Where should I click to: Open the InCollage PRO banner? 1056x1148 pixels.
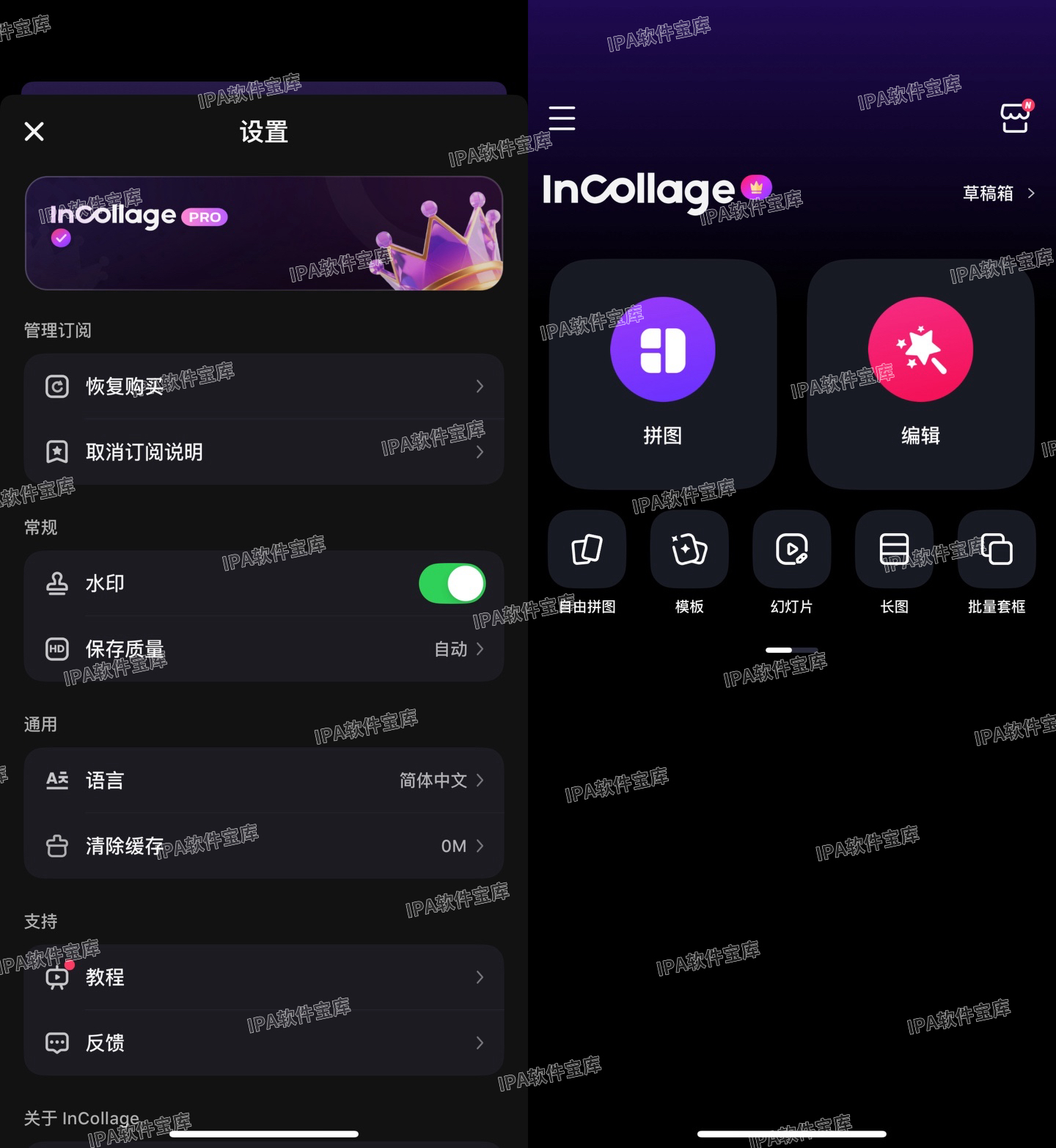[x=264, y=233]
